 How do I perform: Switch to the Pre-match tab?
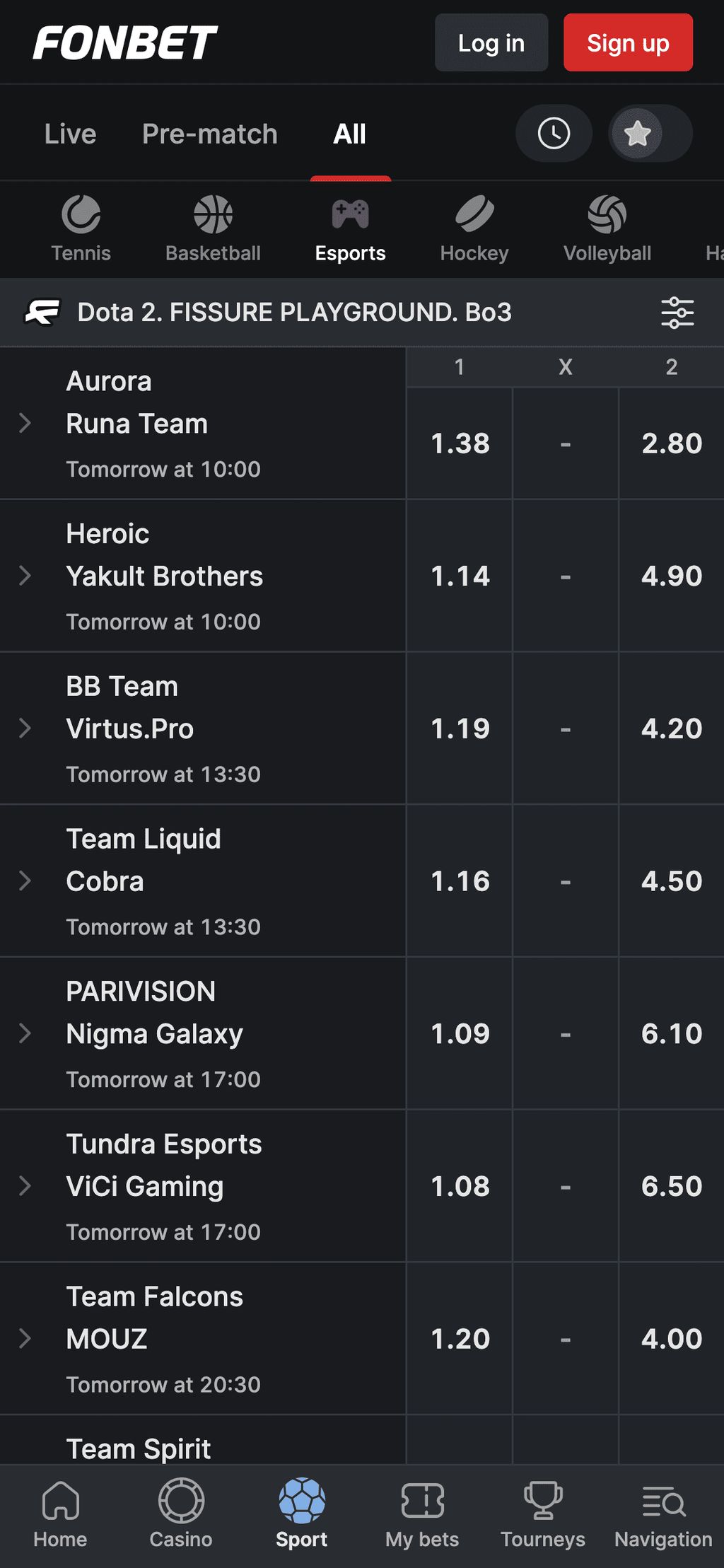pyautogui.click(x=209, y=134)
